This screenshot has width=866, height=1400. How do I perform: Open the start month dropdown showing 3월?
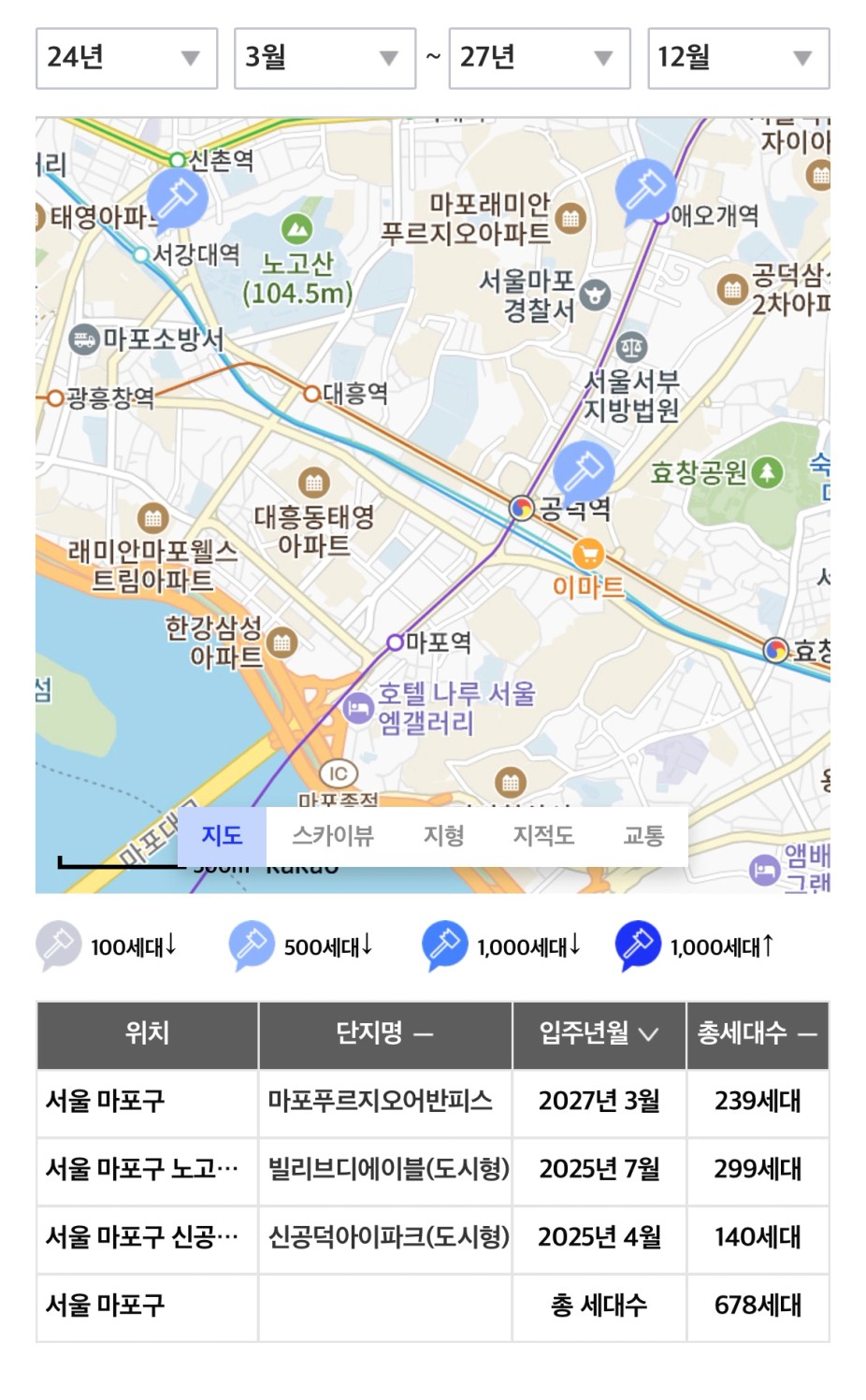coord(325,58)
